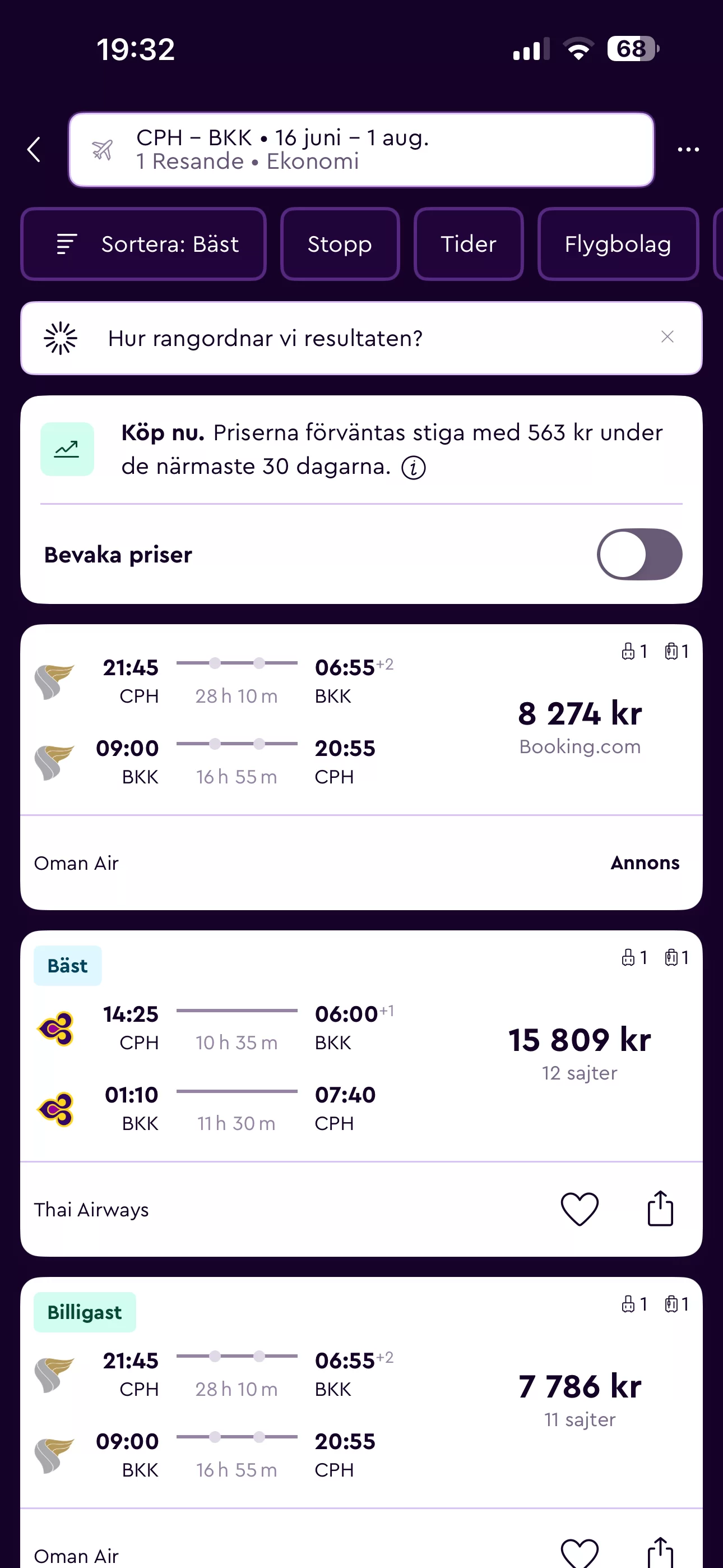Open Hur rangordnar vi resultaten info
This screenshot has width=723, height=1568.
tap(265, 338)
